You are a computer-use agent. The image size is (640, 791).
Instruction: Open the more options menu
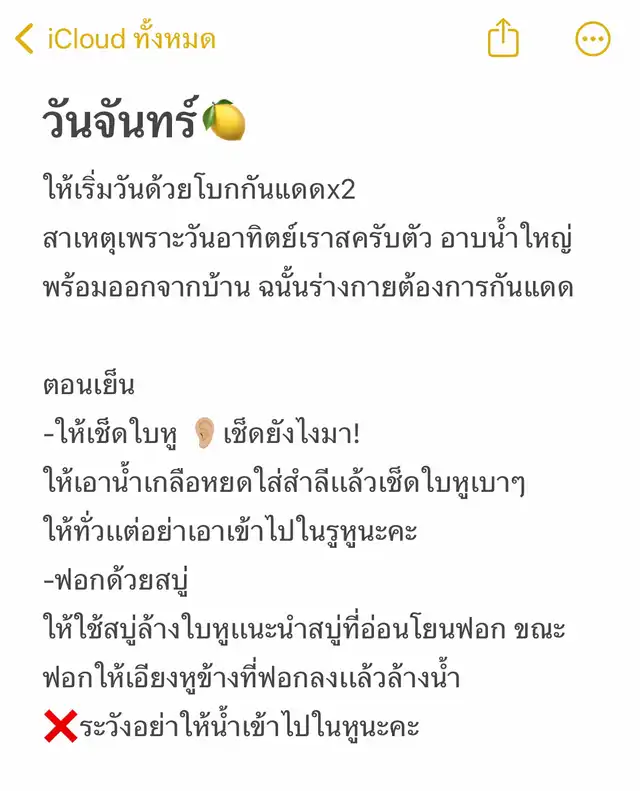pyautogui.click(x=593, y=39)
